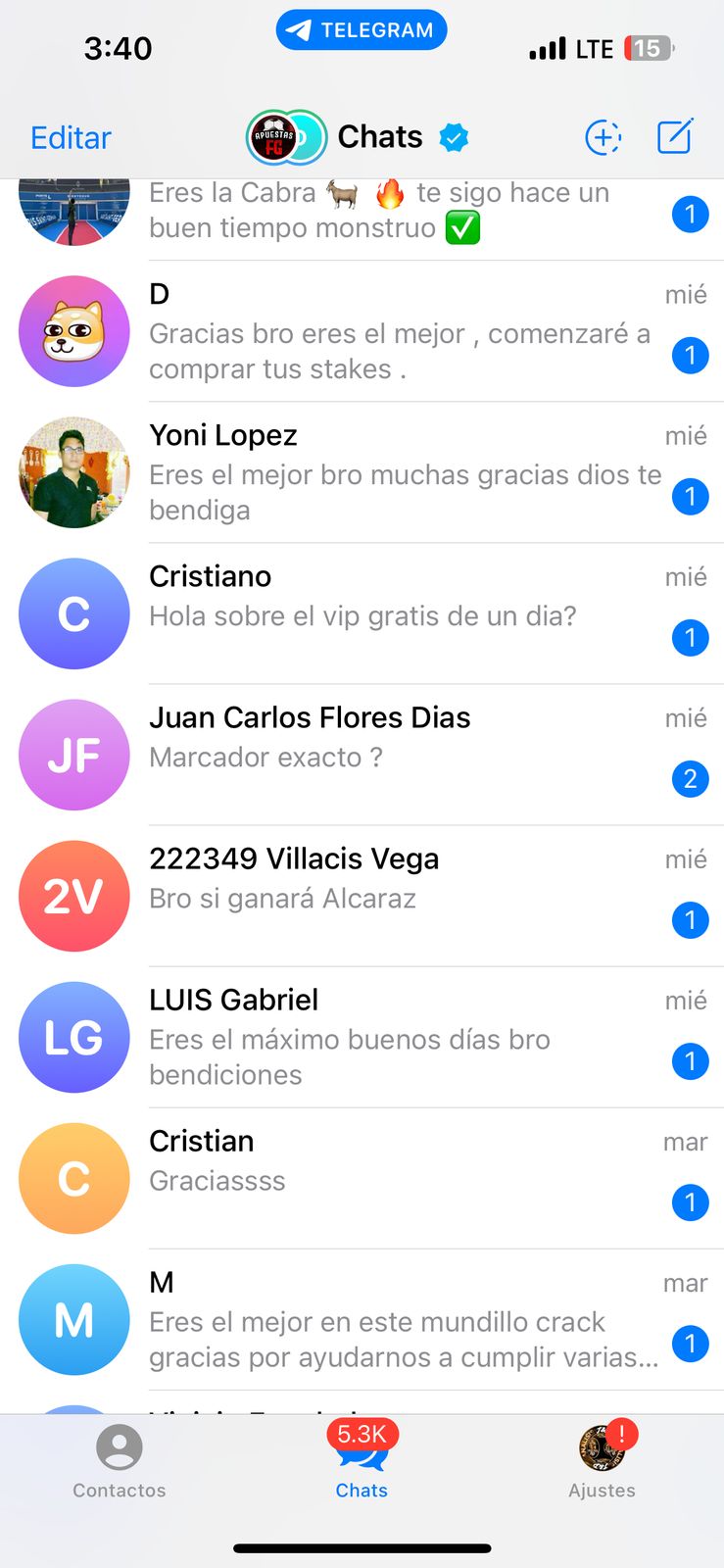Open the new story plus icon
This screenshot has width=724, height=1568.
pos(603,137)
